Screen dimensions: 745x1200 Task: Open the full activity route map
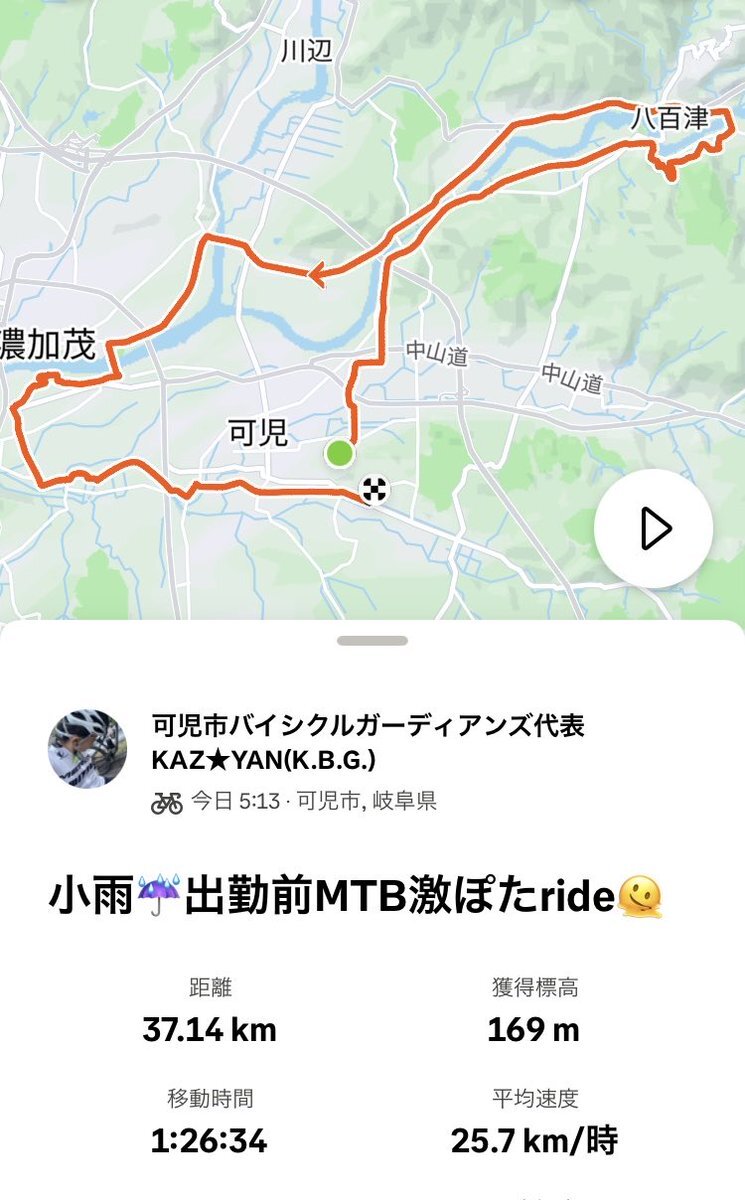click(300, 300)
